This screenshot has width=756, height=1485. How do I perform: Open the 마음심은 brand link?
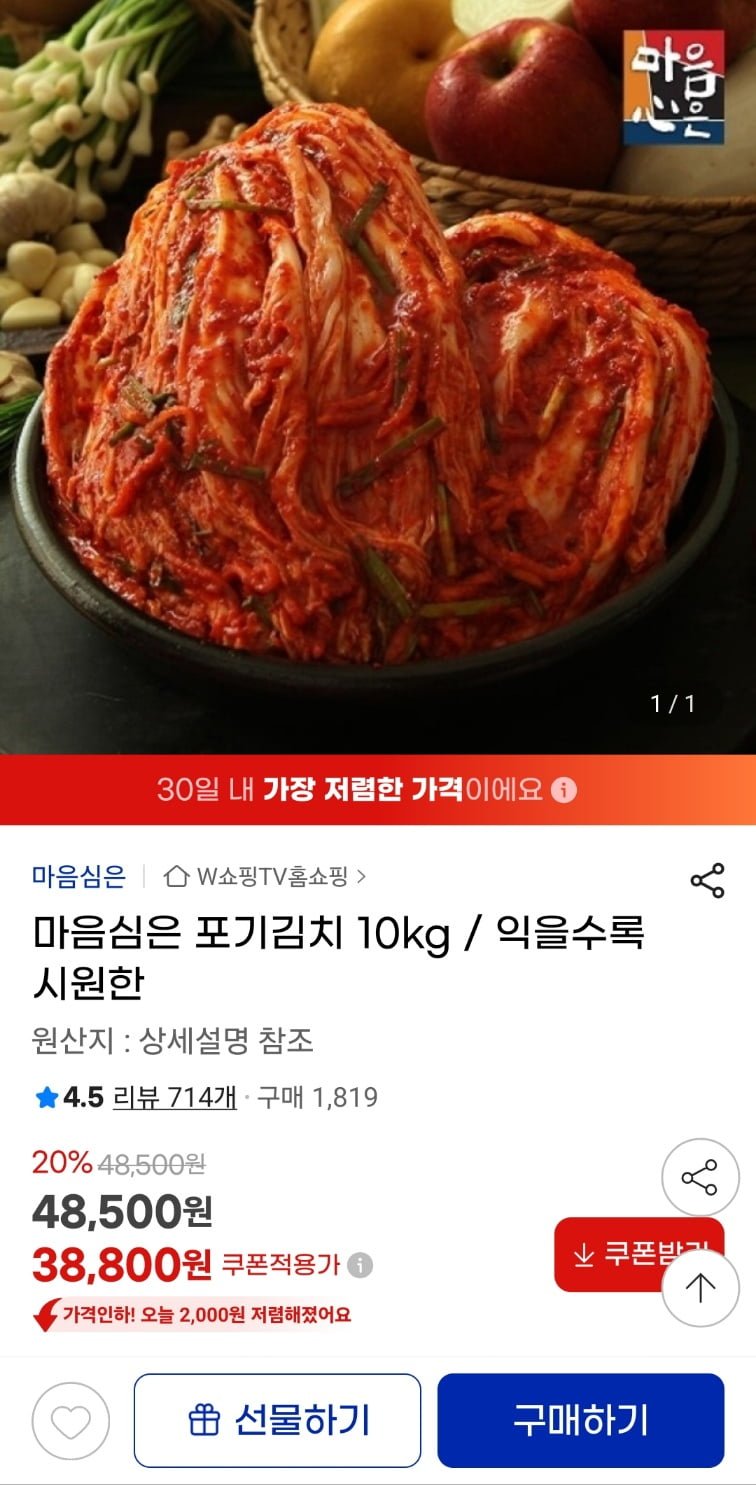[79, 877]
